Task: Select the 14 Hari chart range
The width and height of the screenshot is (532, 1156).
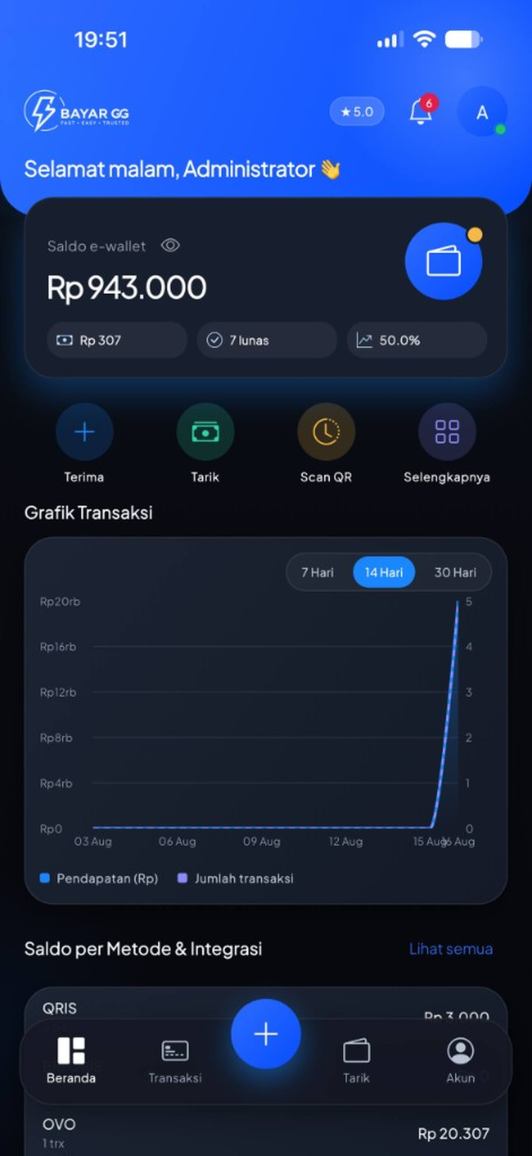Action: point(384,572)
